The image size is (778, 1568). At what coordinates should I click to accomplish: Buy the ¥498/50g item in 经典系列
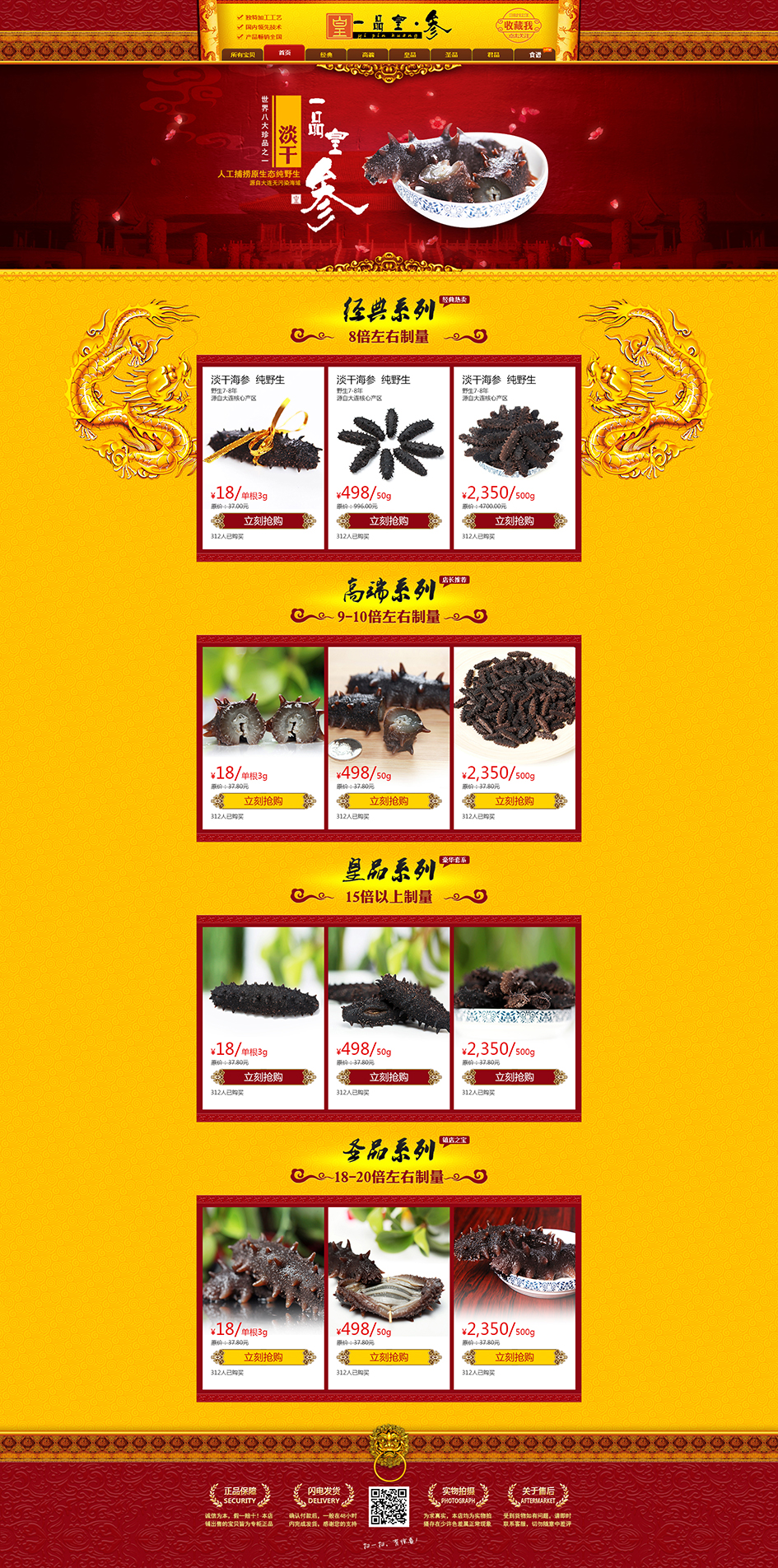389,520
